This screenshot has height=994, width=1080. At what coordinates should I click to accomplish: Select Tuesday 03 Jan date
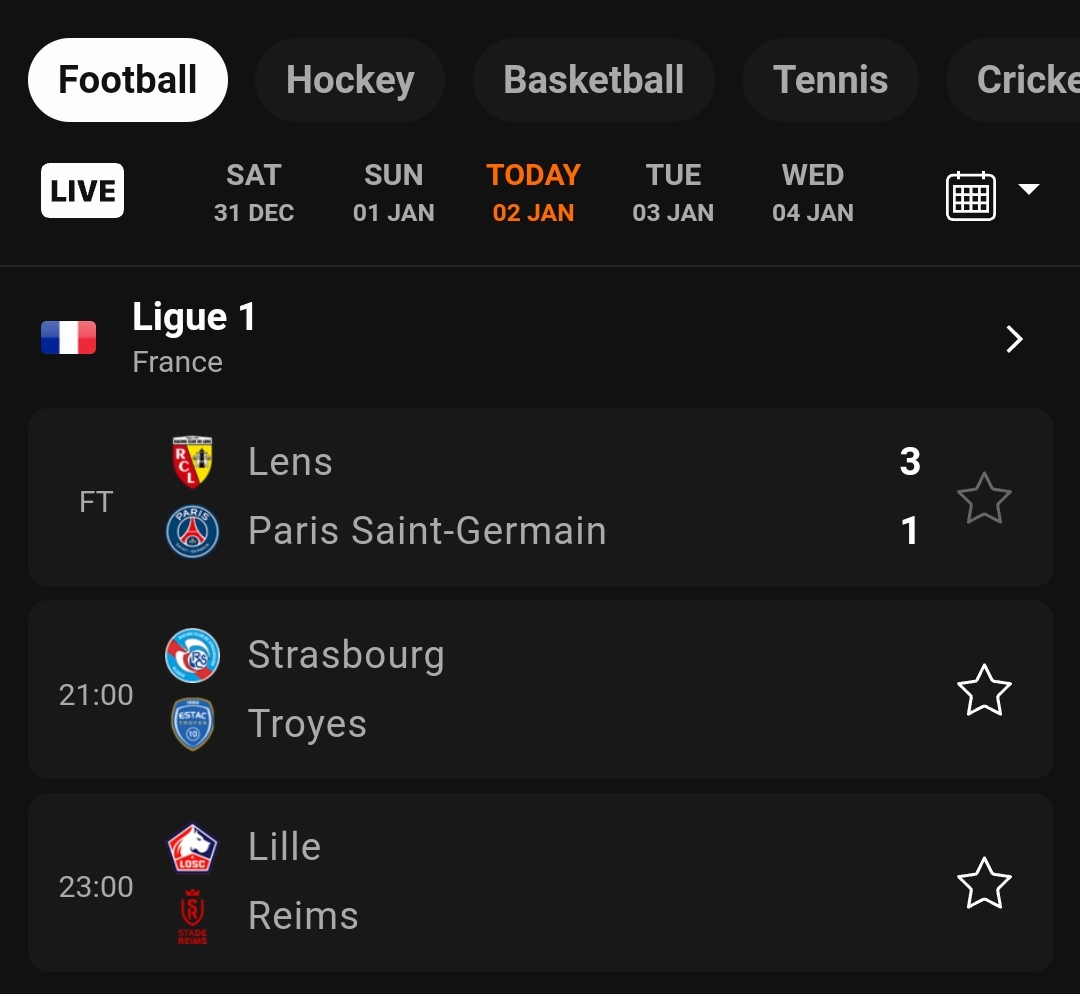click(673, 192)
